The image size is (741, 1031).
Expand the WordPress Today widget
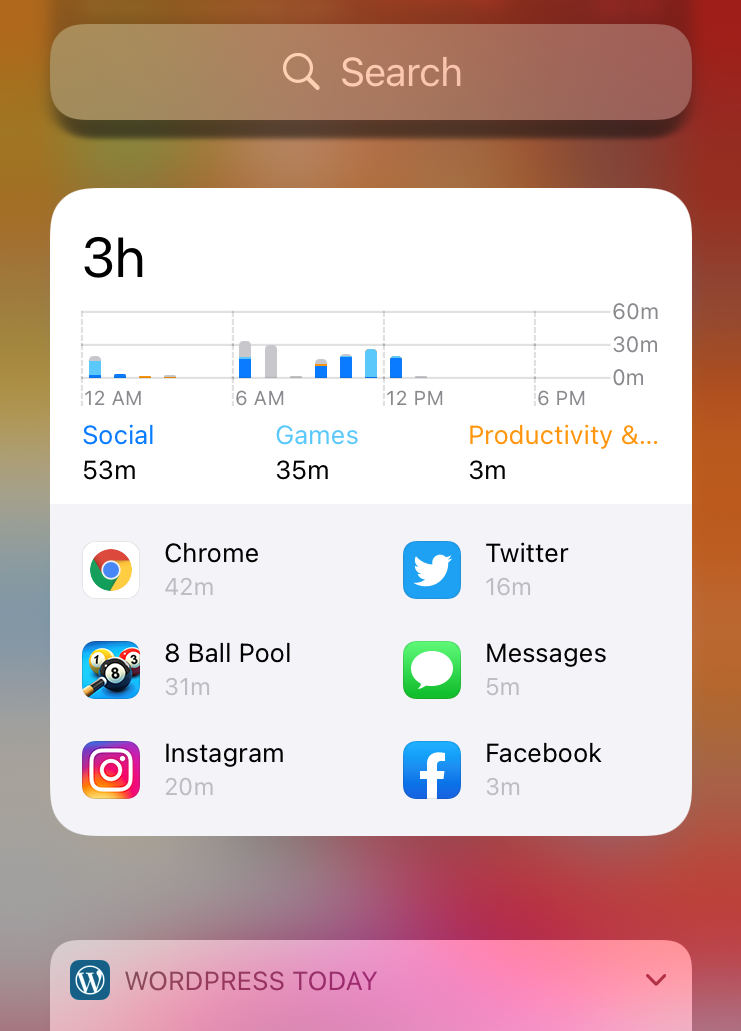[656, 980]
